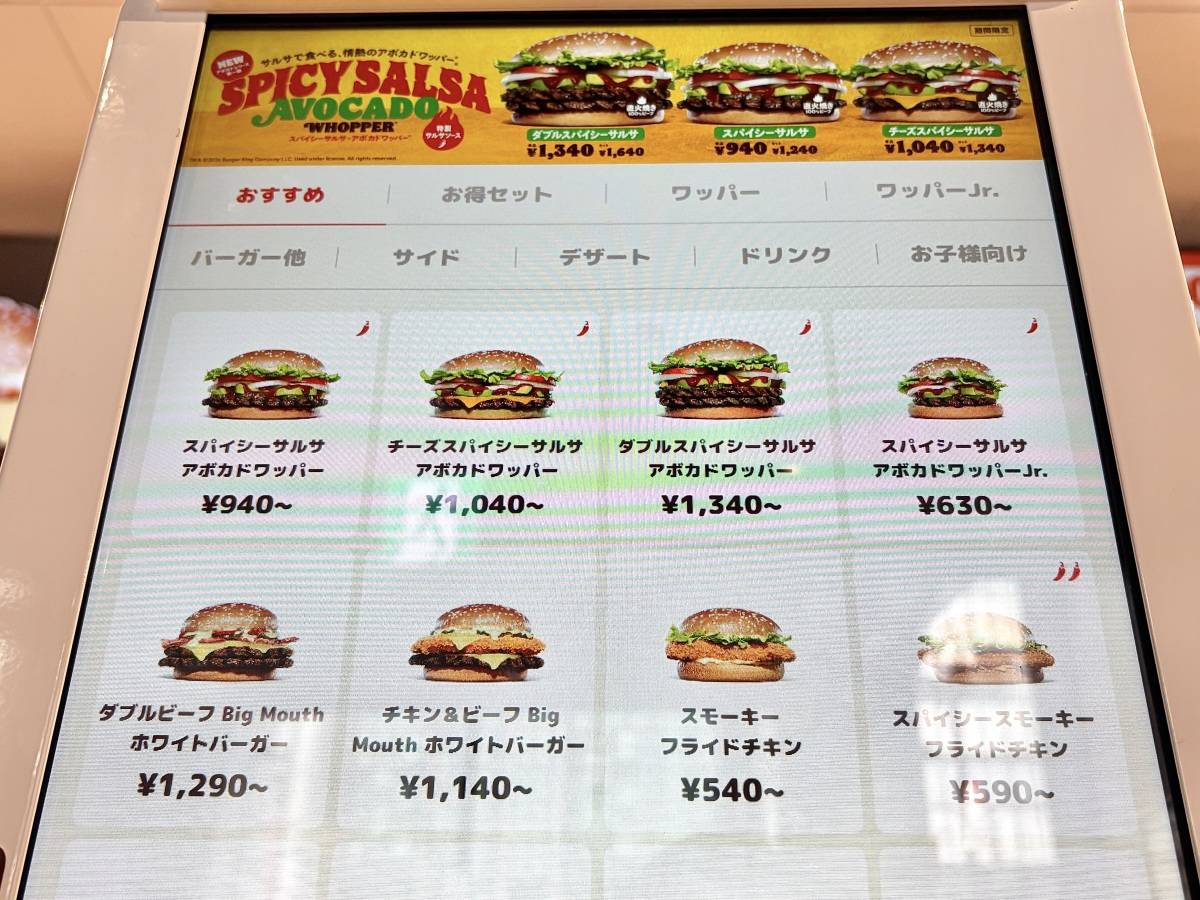1200x900 pixels.
Task: Go to the バーガー他 category
Action: (249, 257)
